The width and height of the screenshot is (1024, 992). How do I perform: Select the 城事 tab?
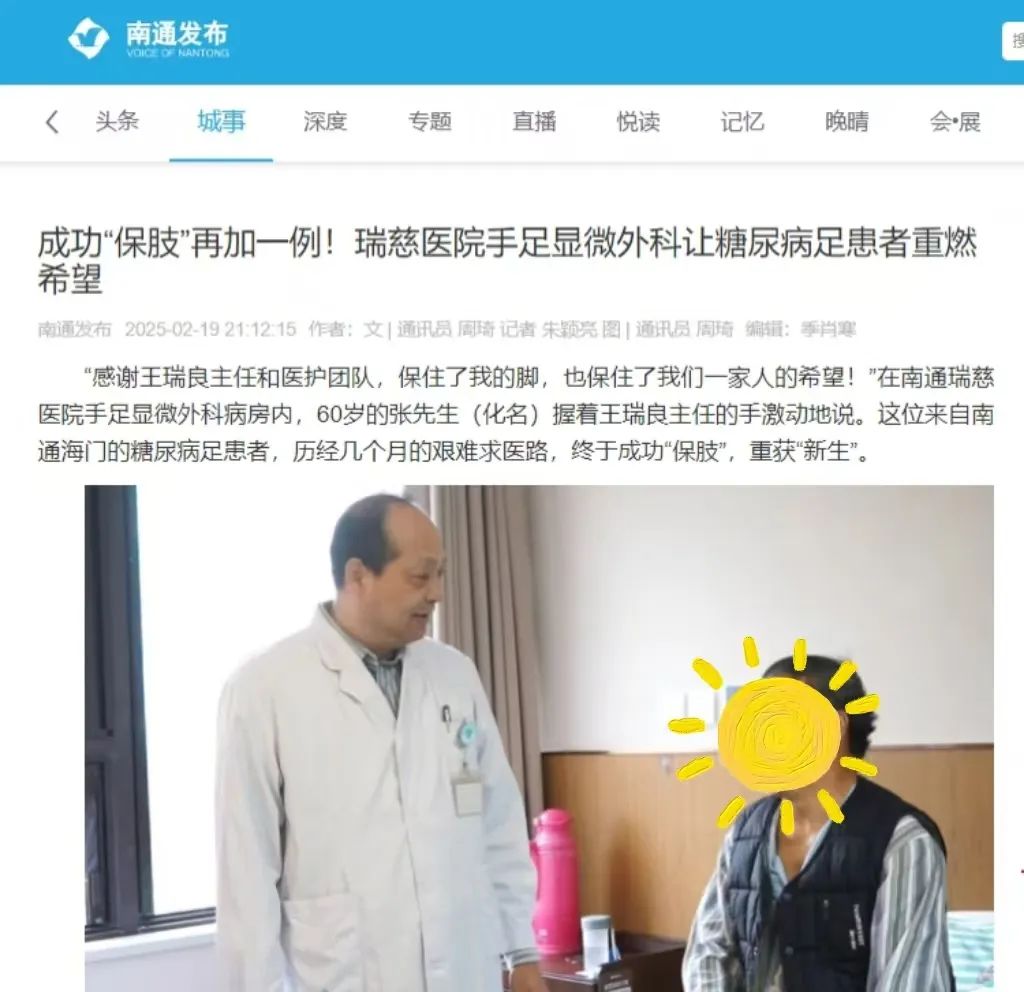tap(221, 122)
